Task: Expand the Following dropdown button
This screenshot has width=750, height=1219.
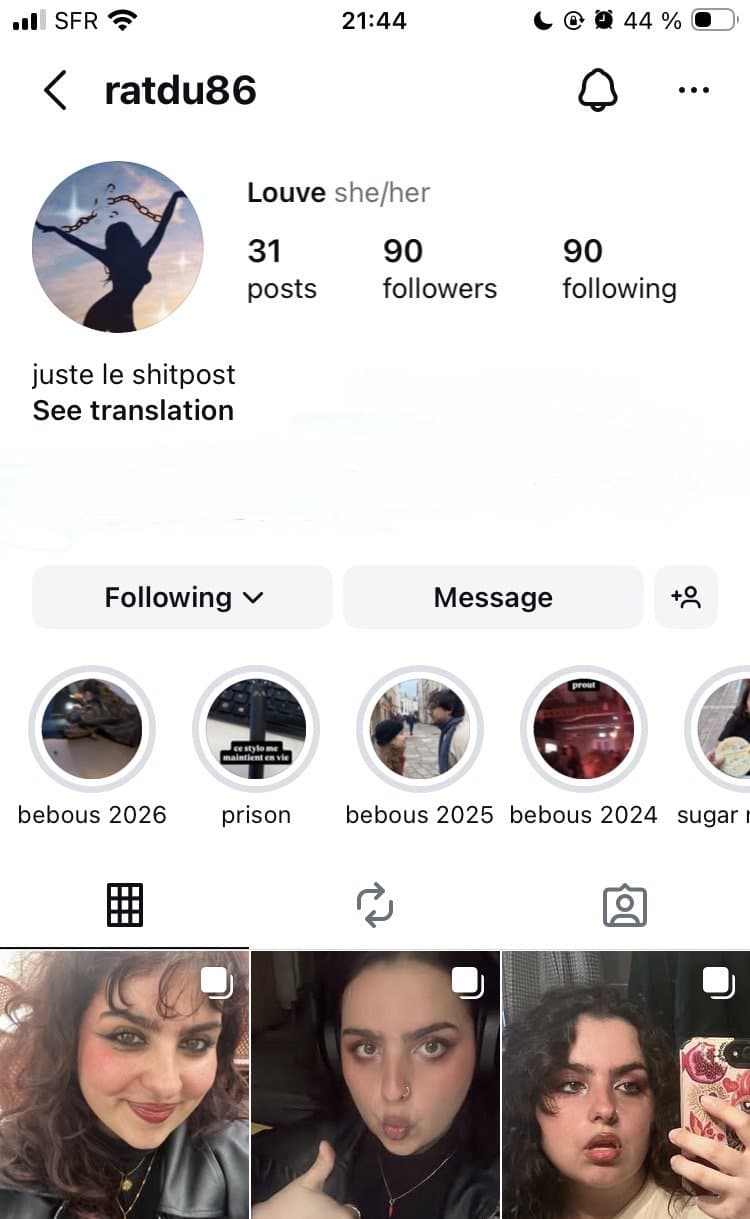Action: [x=183, y=597]
